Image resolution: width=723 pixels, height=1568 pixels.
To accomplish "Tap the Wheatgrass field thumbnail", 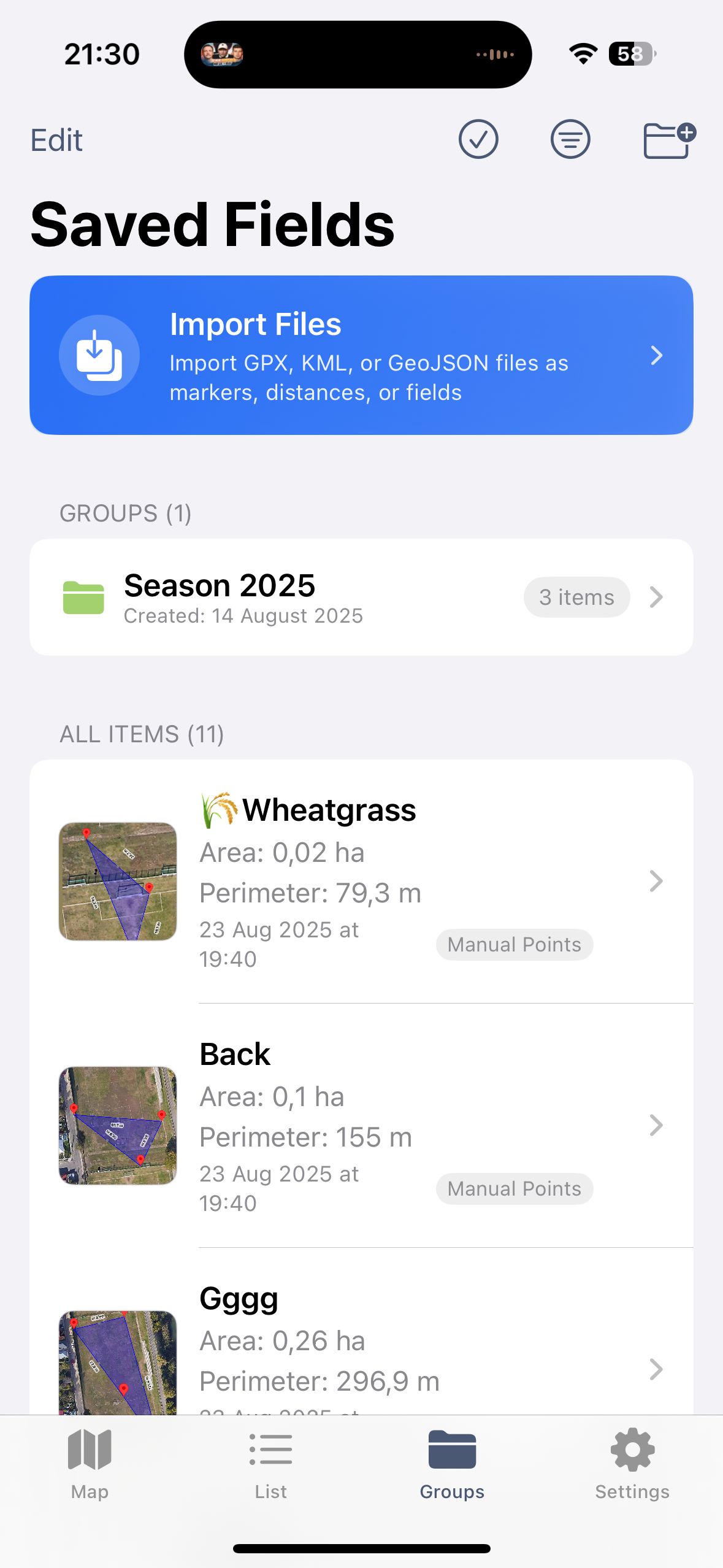I will pyautogui.click(x=117, y=882).
